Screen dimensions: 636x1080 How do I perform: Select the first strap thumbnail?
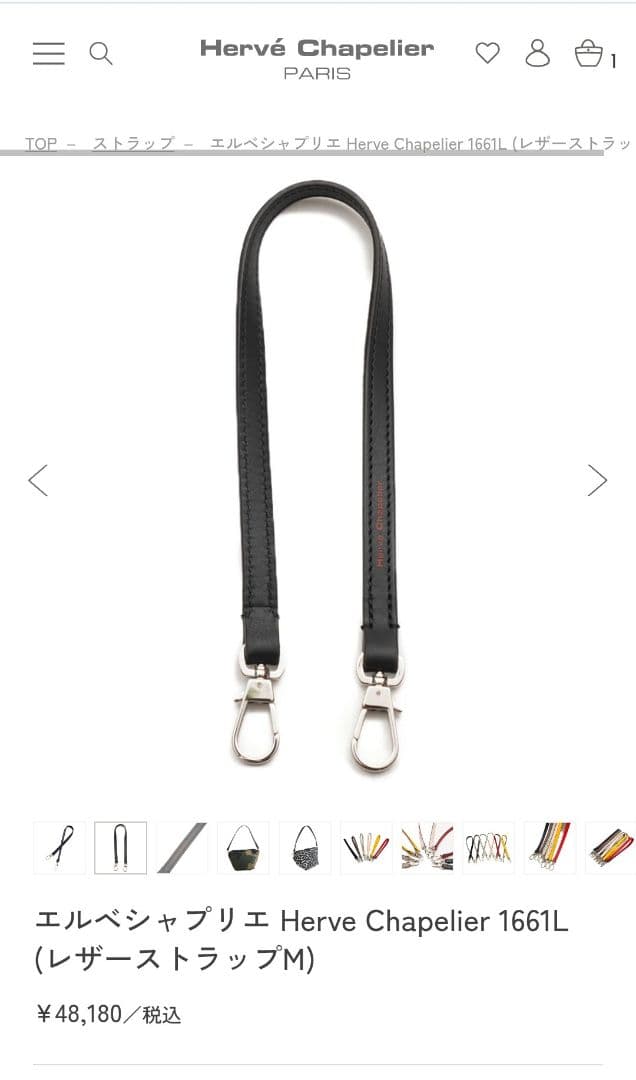(60, 848)
